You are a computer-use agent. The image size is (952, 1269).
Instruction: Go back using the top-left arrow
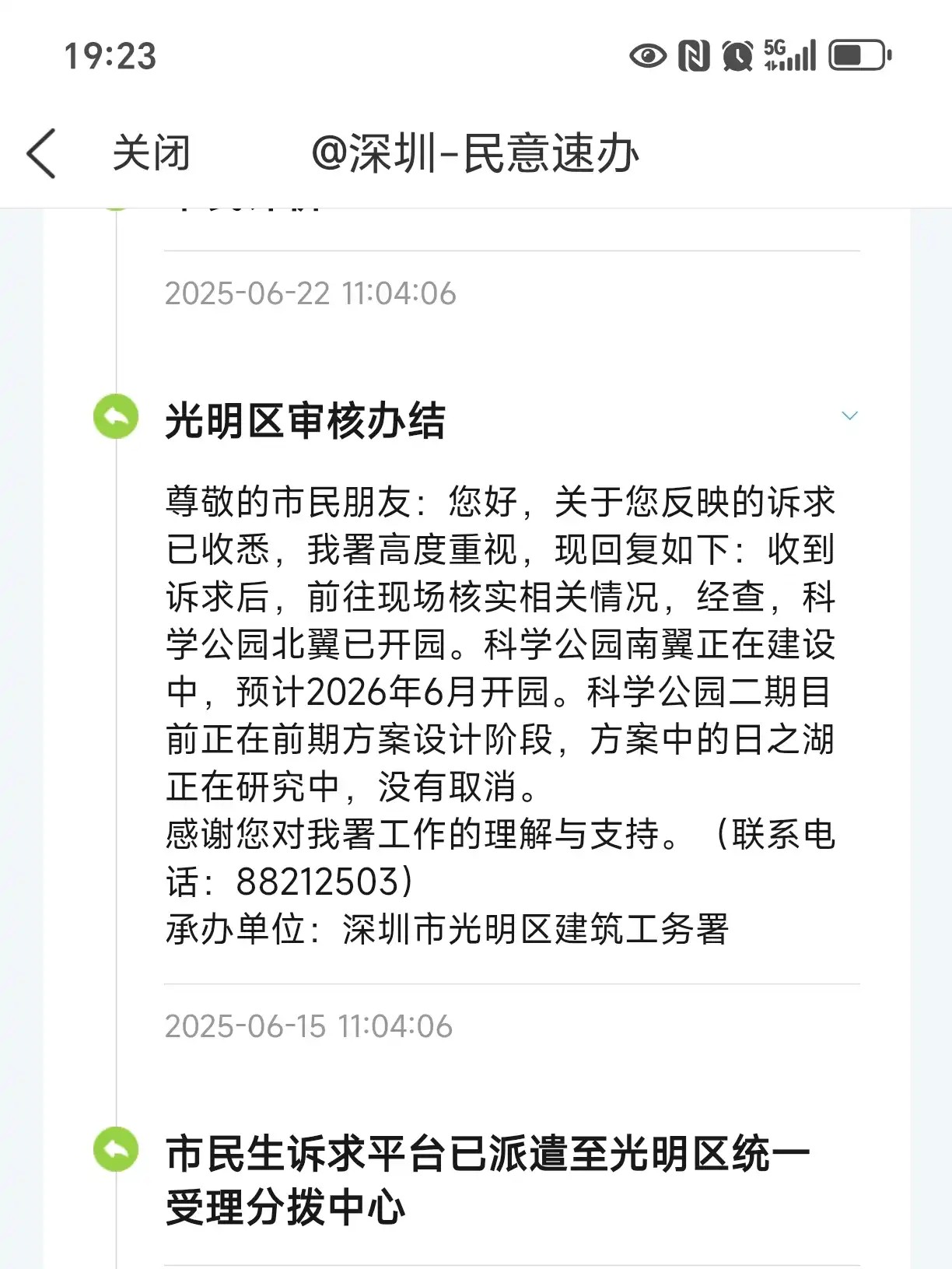click(42, 153)
